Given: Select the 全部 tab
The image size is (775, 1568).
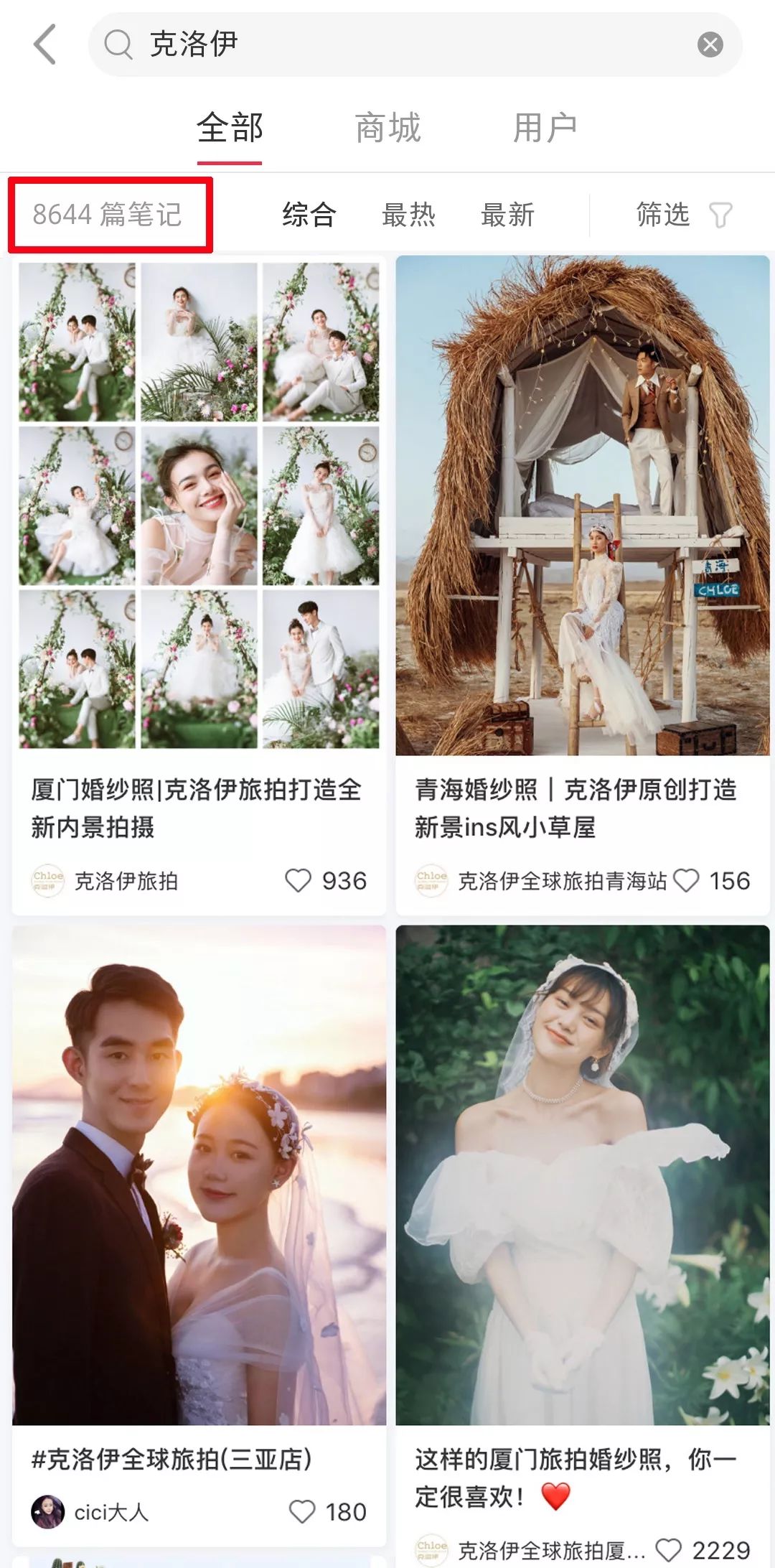Looking at the screenshot, I should pos(230,126).
